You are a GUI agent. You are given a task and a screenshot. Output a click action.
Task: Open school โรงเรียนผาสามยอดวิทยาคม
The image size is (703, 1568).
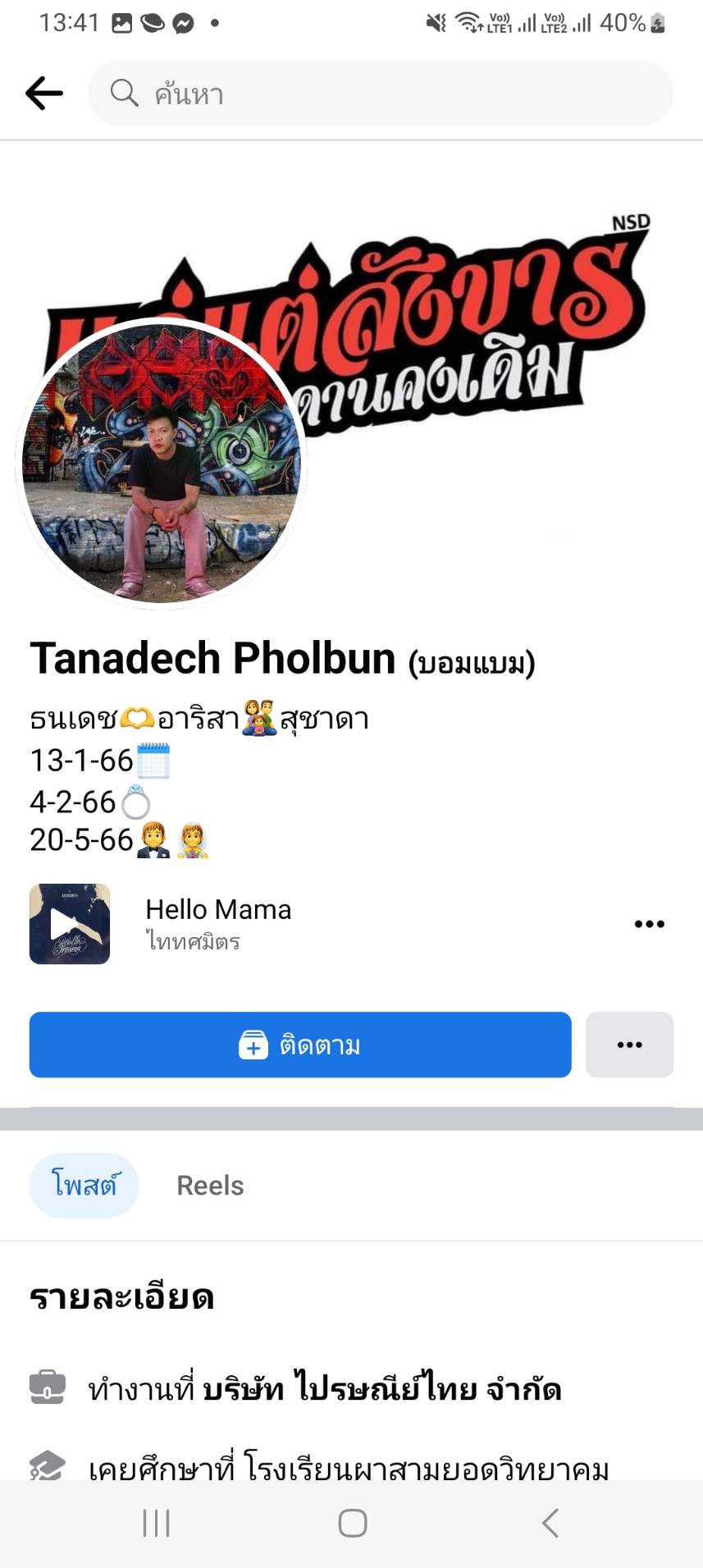(427, 1467)
